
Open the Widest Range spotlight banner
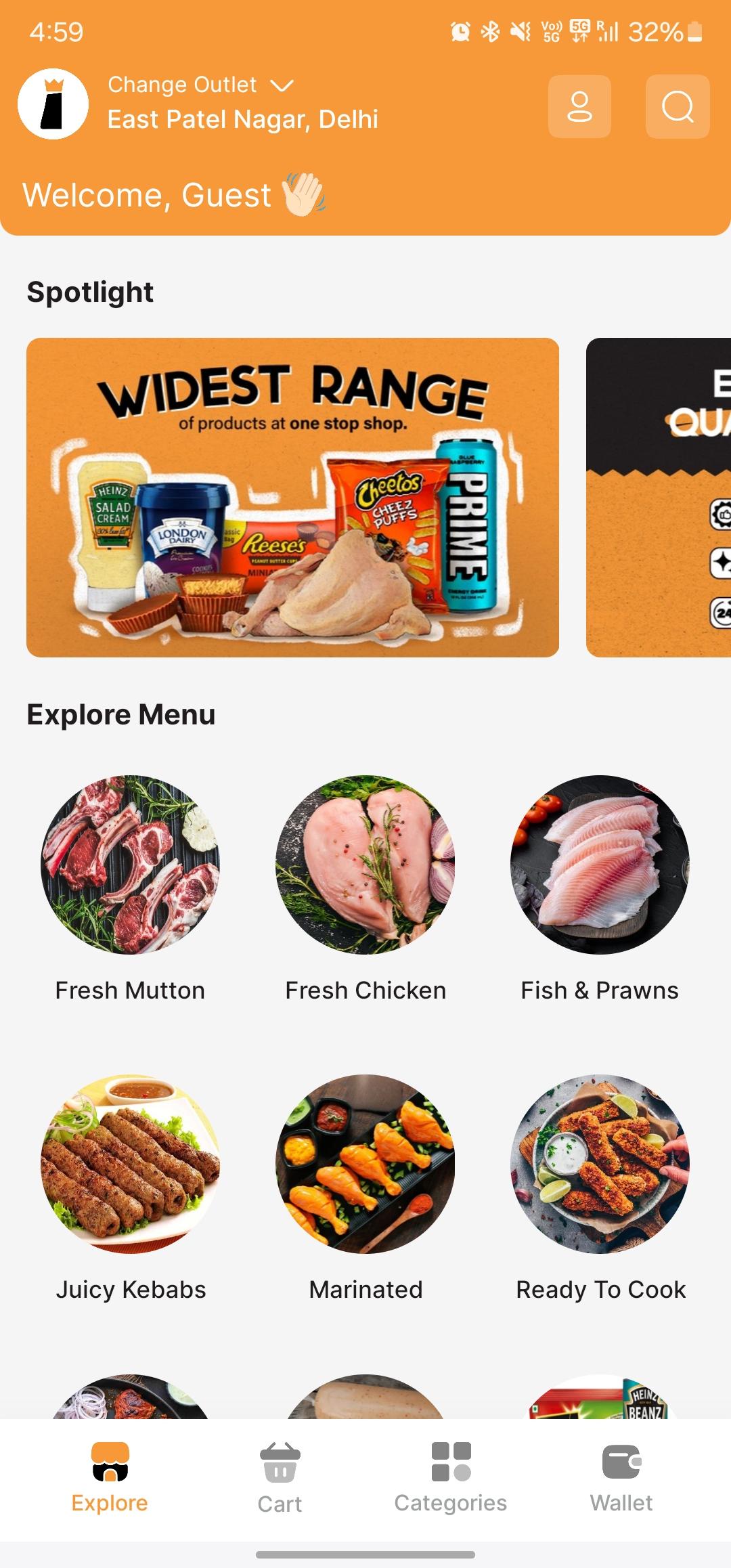click(x=292, y=498)
